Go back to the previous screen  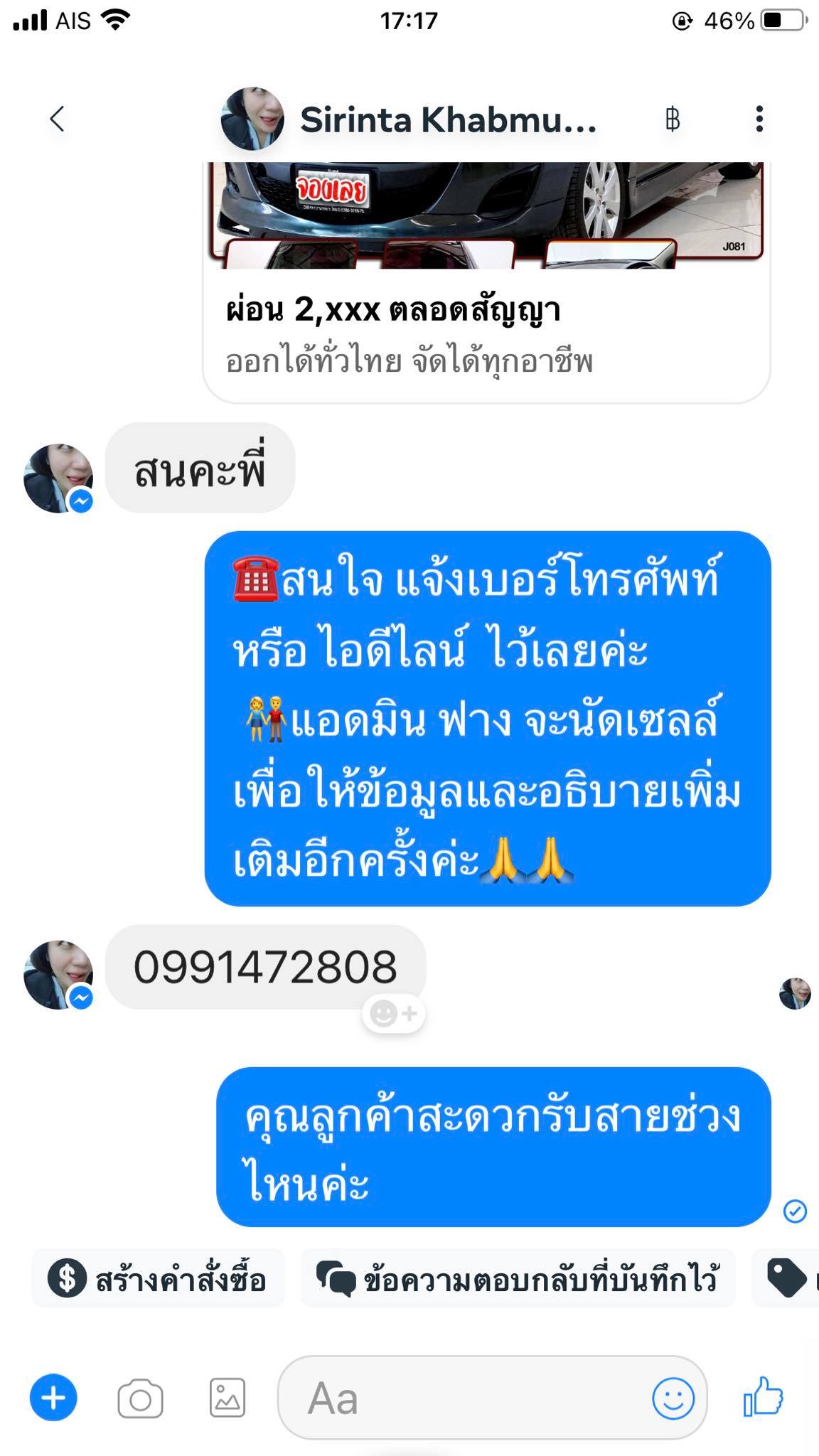coord(58,119)
